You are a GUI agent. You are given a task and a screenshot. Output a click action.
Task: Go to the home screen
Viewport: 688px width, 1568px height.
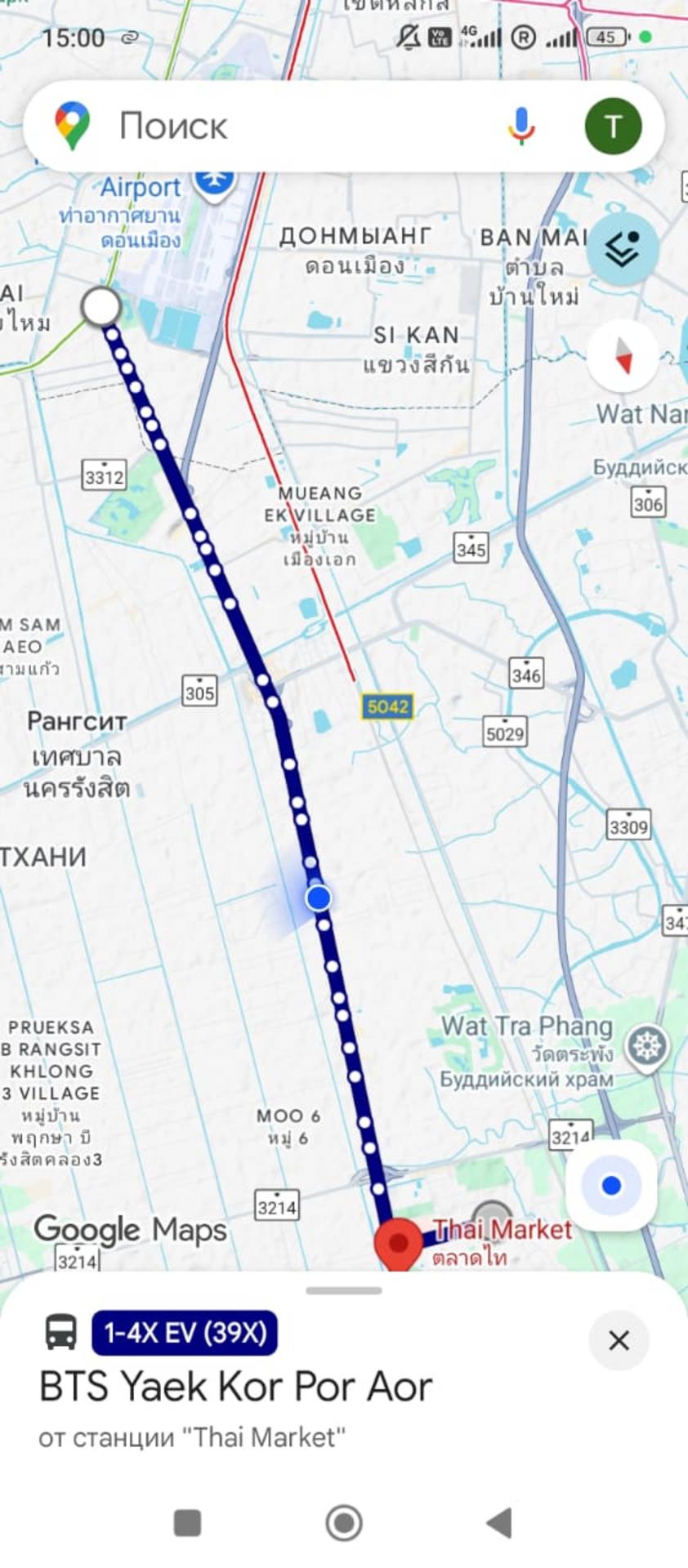point(344,1523)
